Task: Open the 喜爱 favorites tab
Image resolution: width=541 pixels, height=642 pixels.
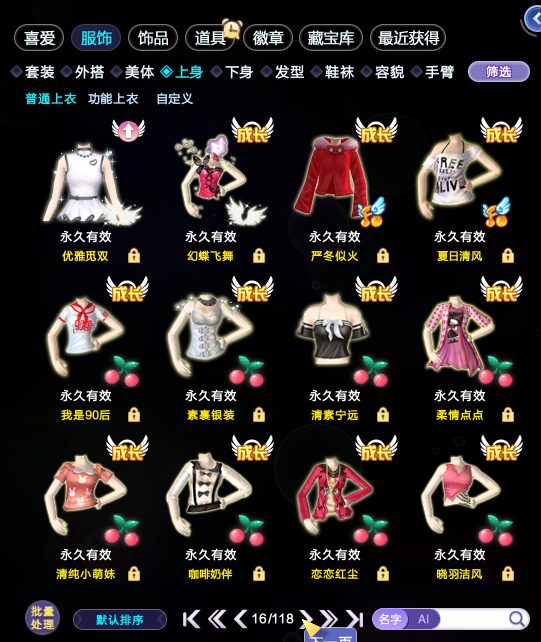Action: click(39, 38)
